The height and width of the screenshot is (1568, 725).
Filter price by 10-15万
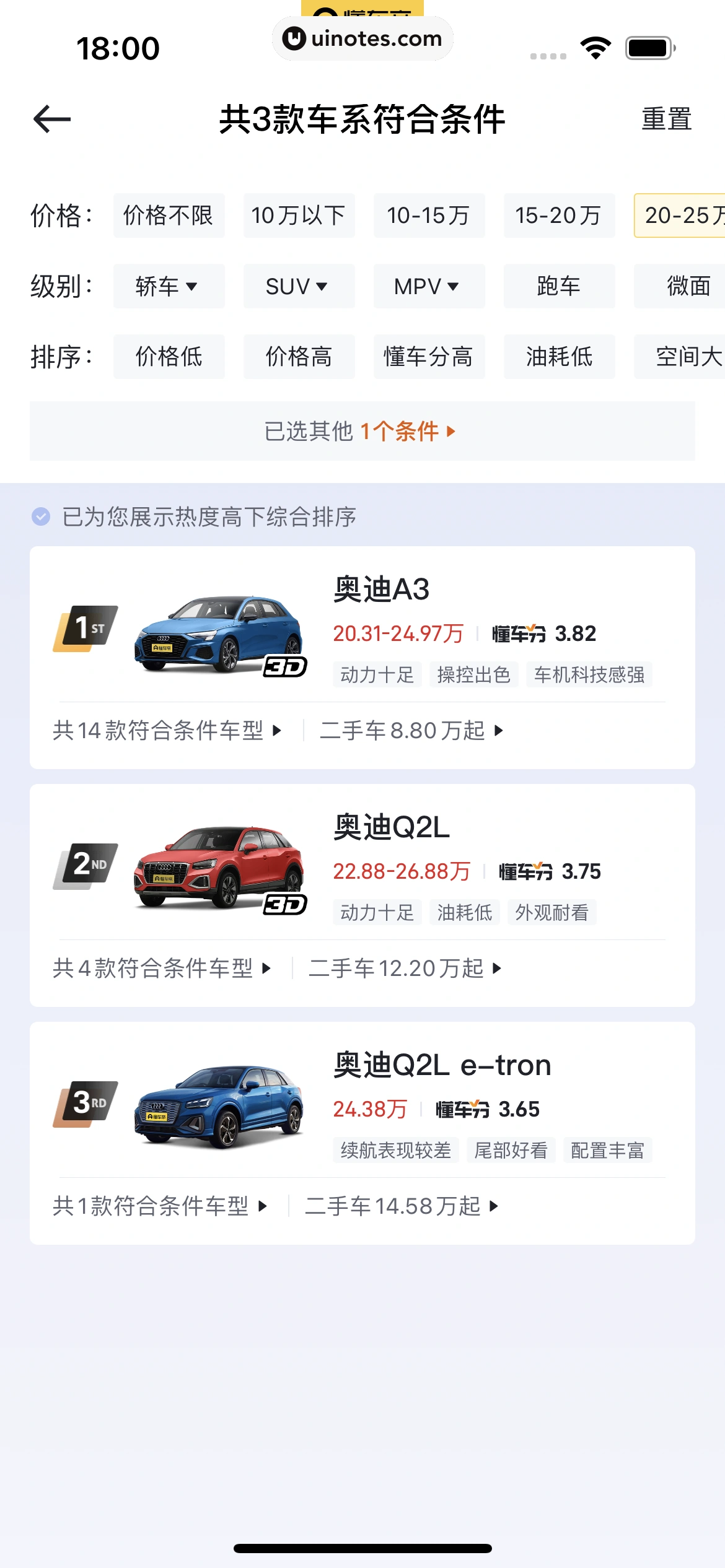click(429, 216)
